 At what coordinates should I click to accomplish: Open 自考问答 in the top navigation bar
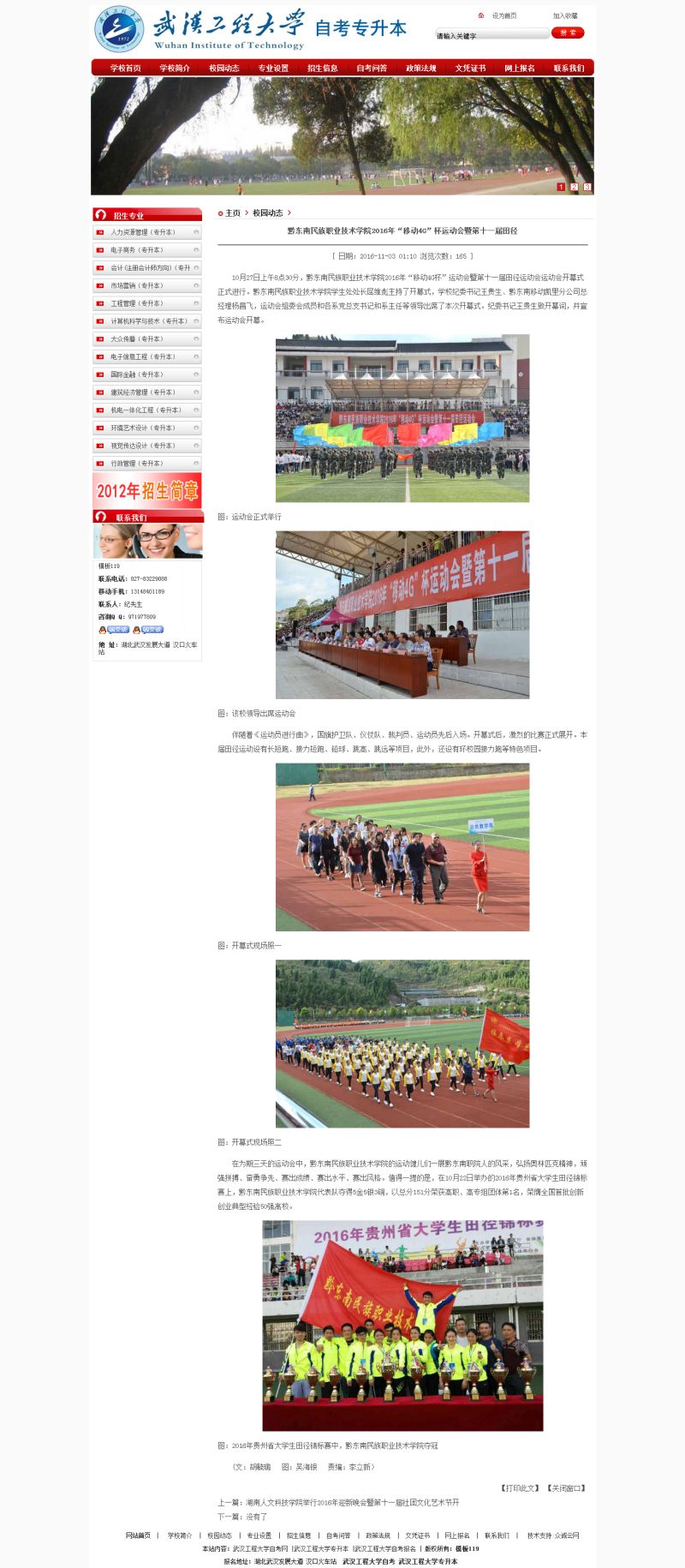(x=372, y=68)
